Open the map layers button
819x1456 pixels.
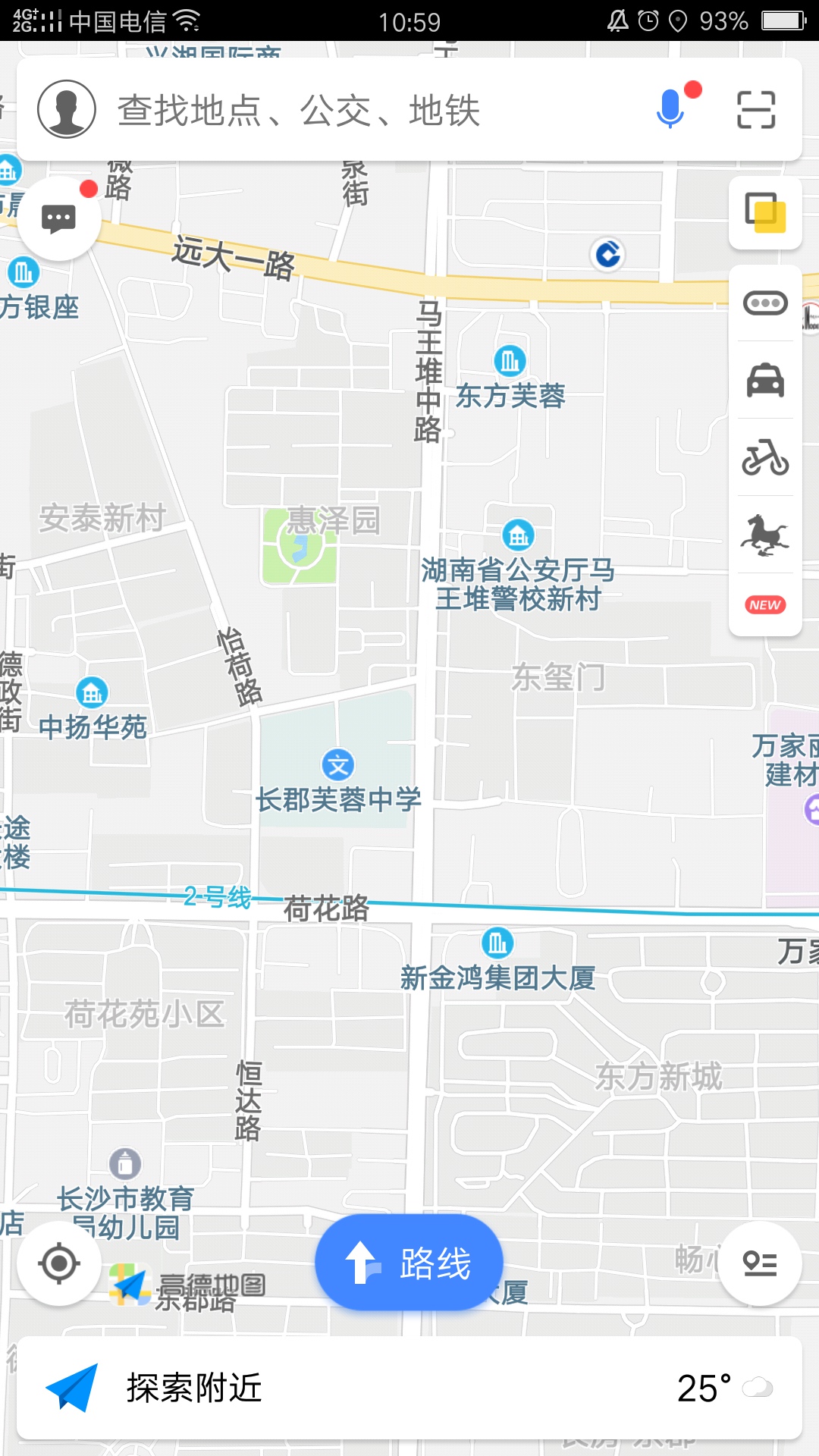tap(765, 213)
